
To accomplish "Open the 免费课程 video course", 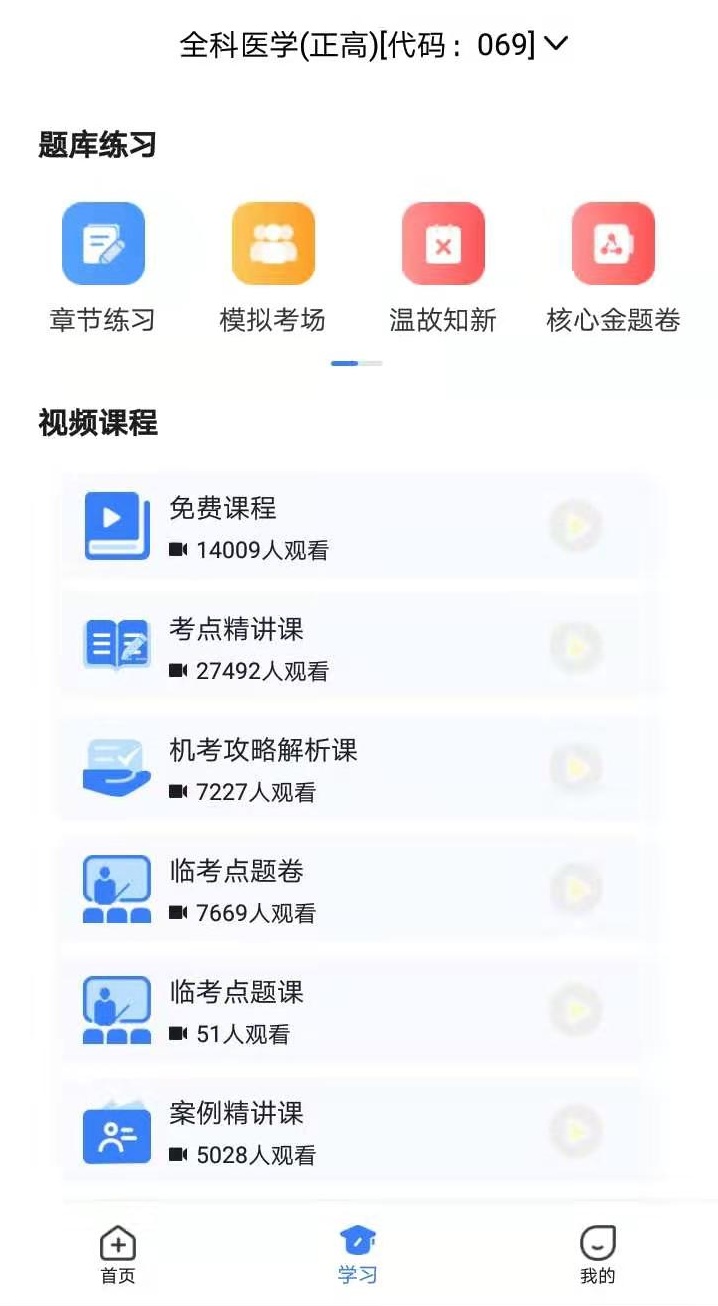I will [359, 527].
